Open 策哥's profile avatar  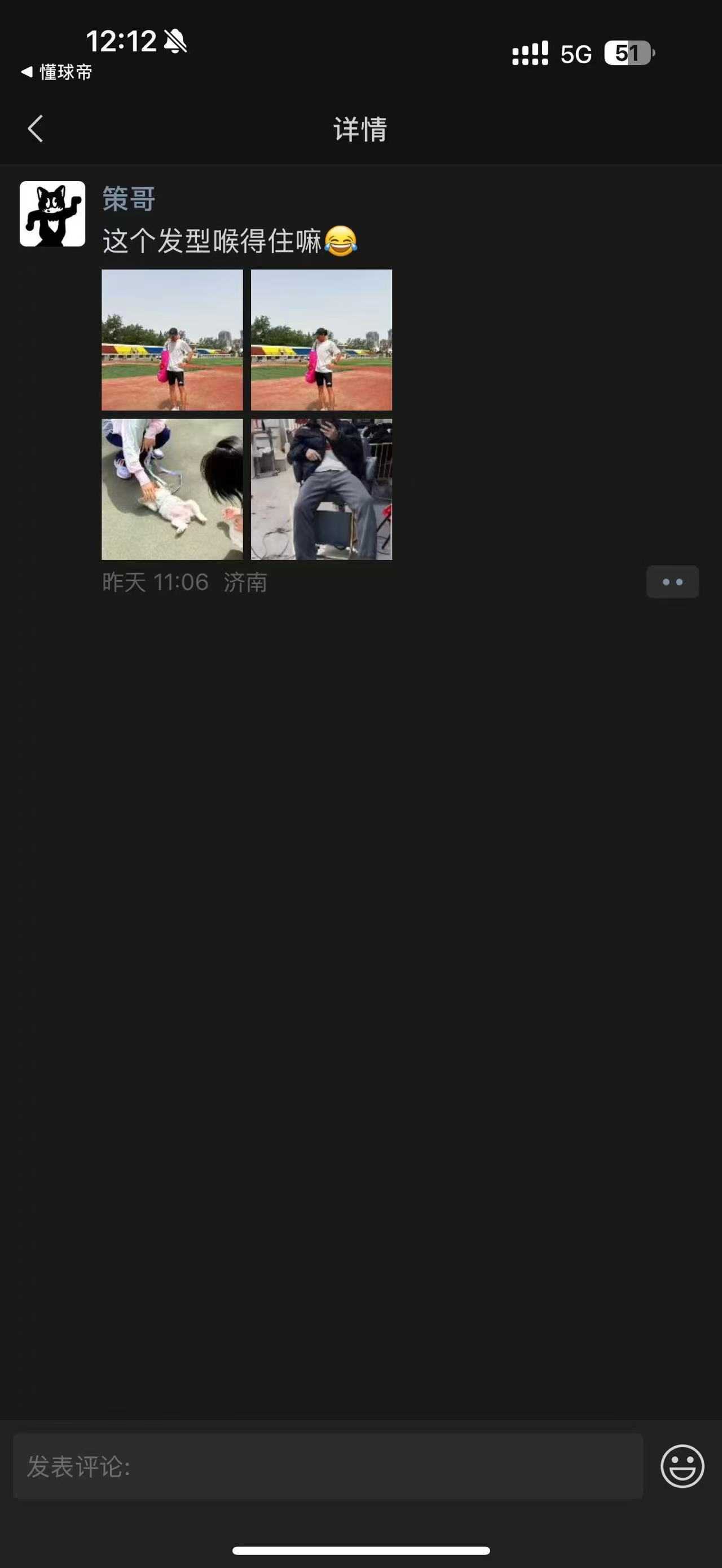[52, 214]
